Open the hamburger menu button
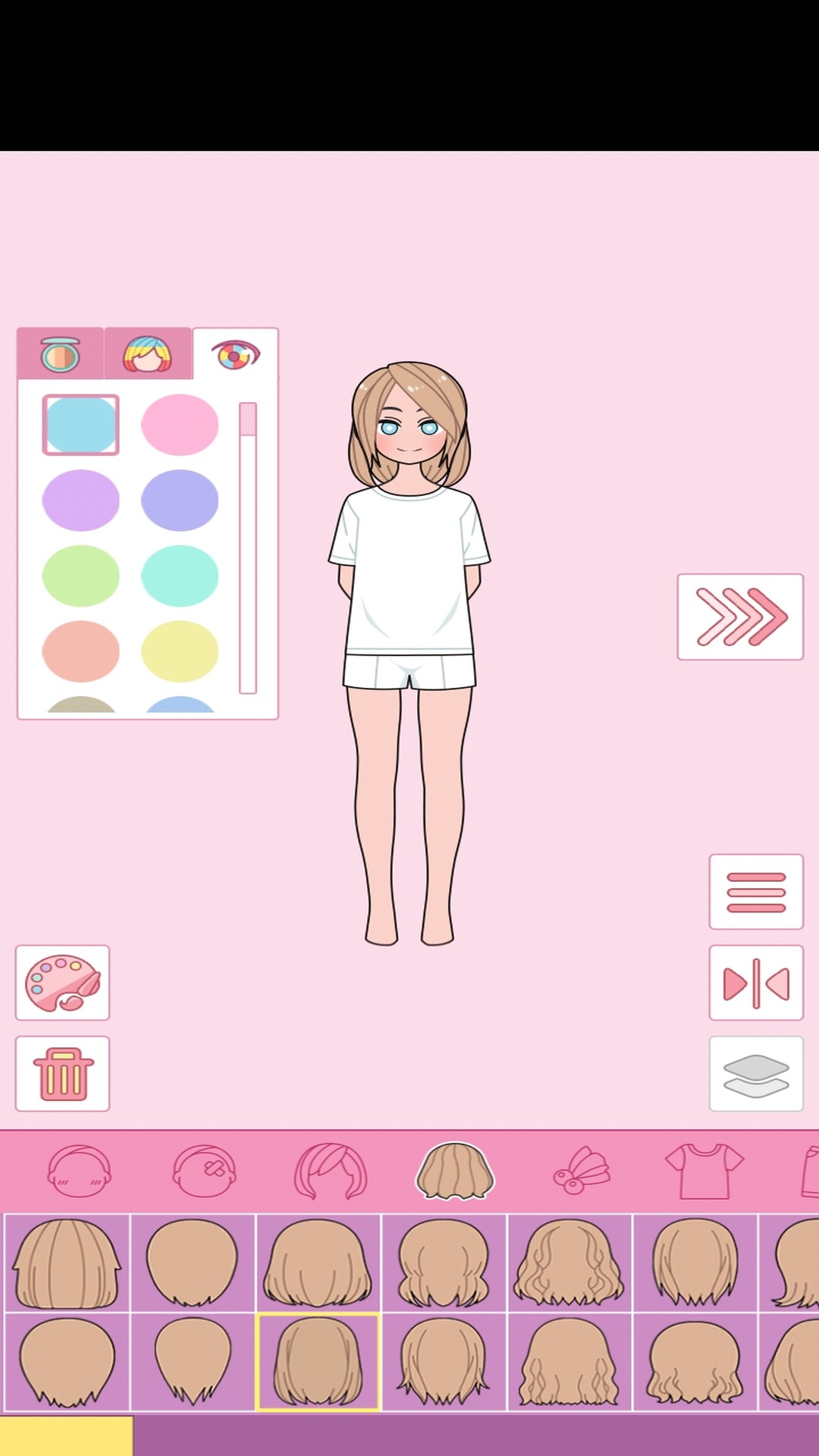Image resolution: width=819 pixels, height=1456 pixels. [756, 892]
